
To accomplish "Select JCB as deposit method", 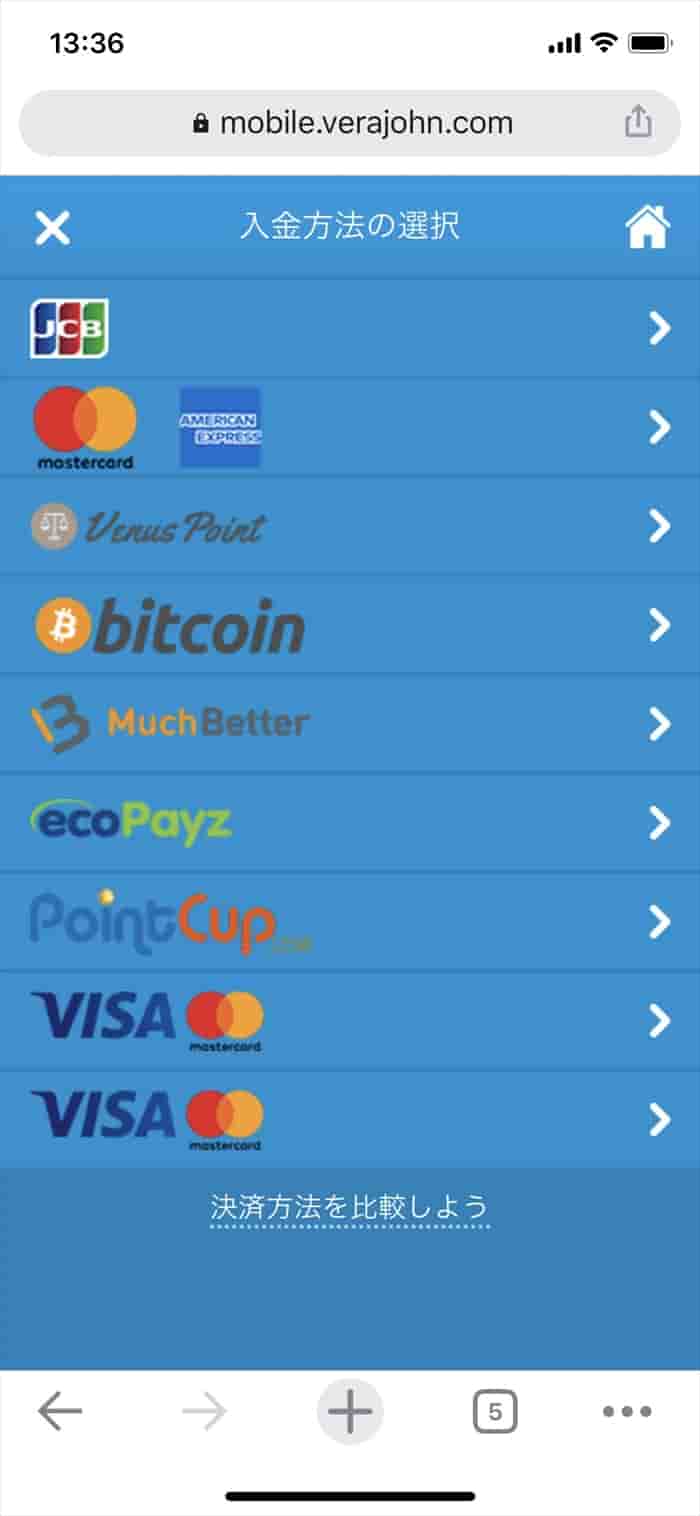I will (350, 327).
